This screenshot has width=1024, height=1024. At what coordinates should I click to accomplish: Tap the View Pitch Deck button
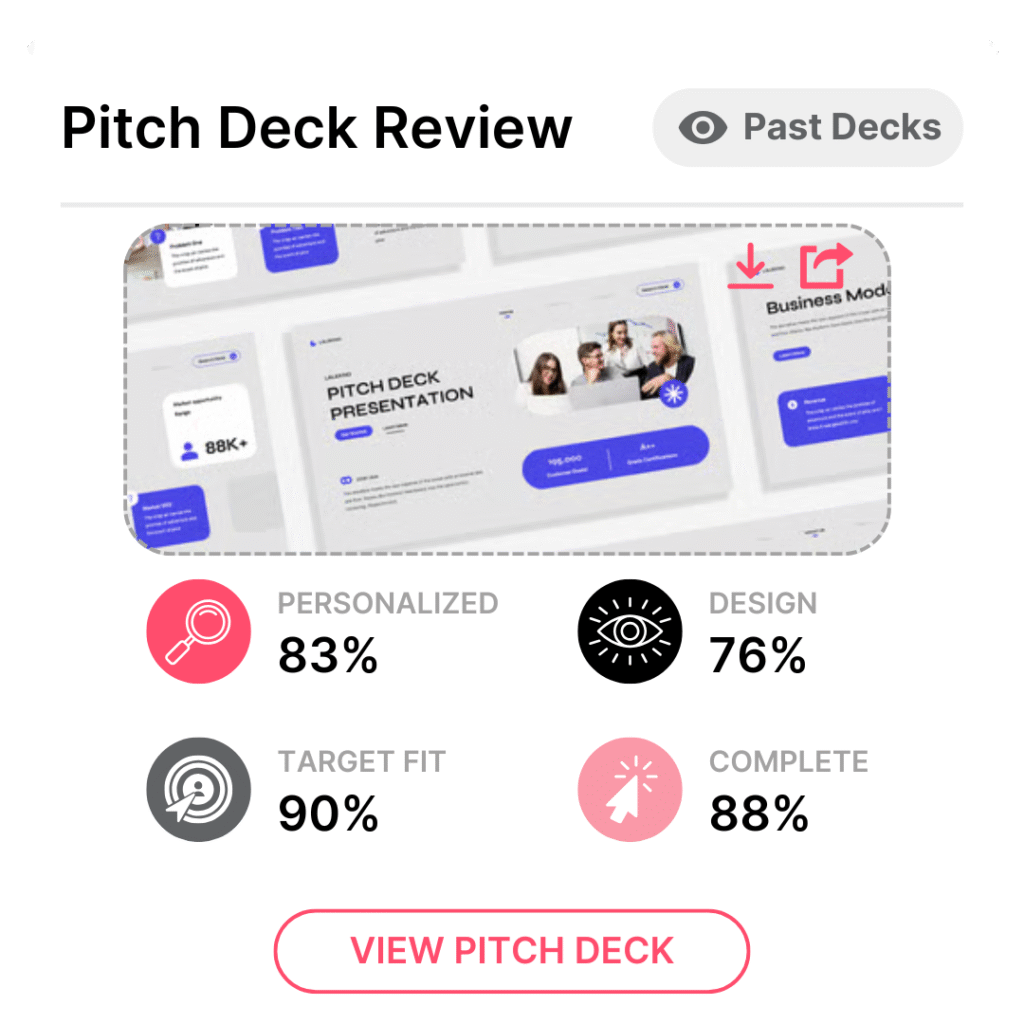click(x=512, y=950)
